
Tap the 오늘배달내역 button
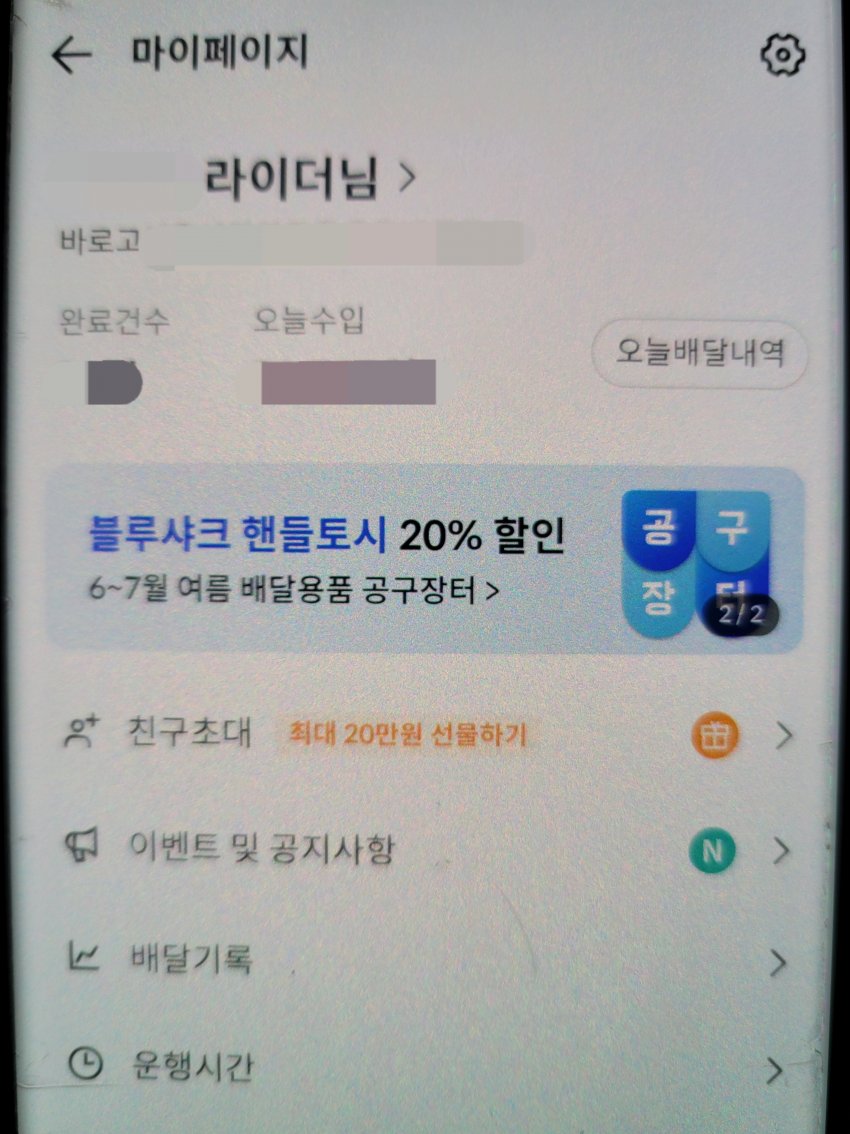point(699,352)
